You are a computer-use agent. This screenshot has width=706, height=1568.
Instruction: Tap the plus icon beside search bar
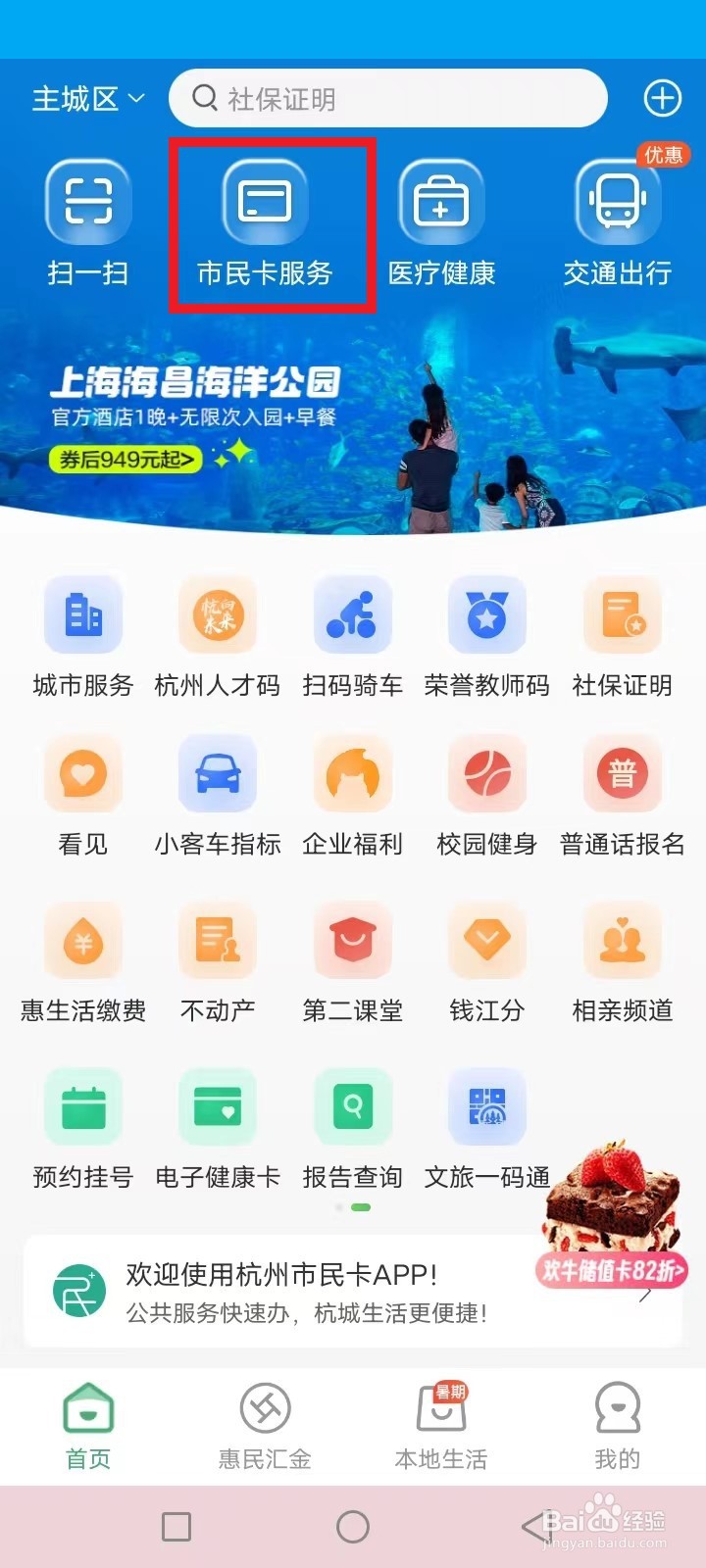662,98
